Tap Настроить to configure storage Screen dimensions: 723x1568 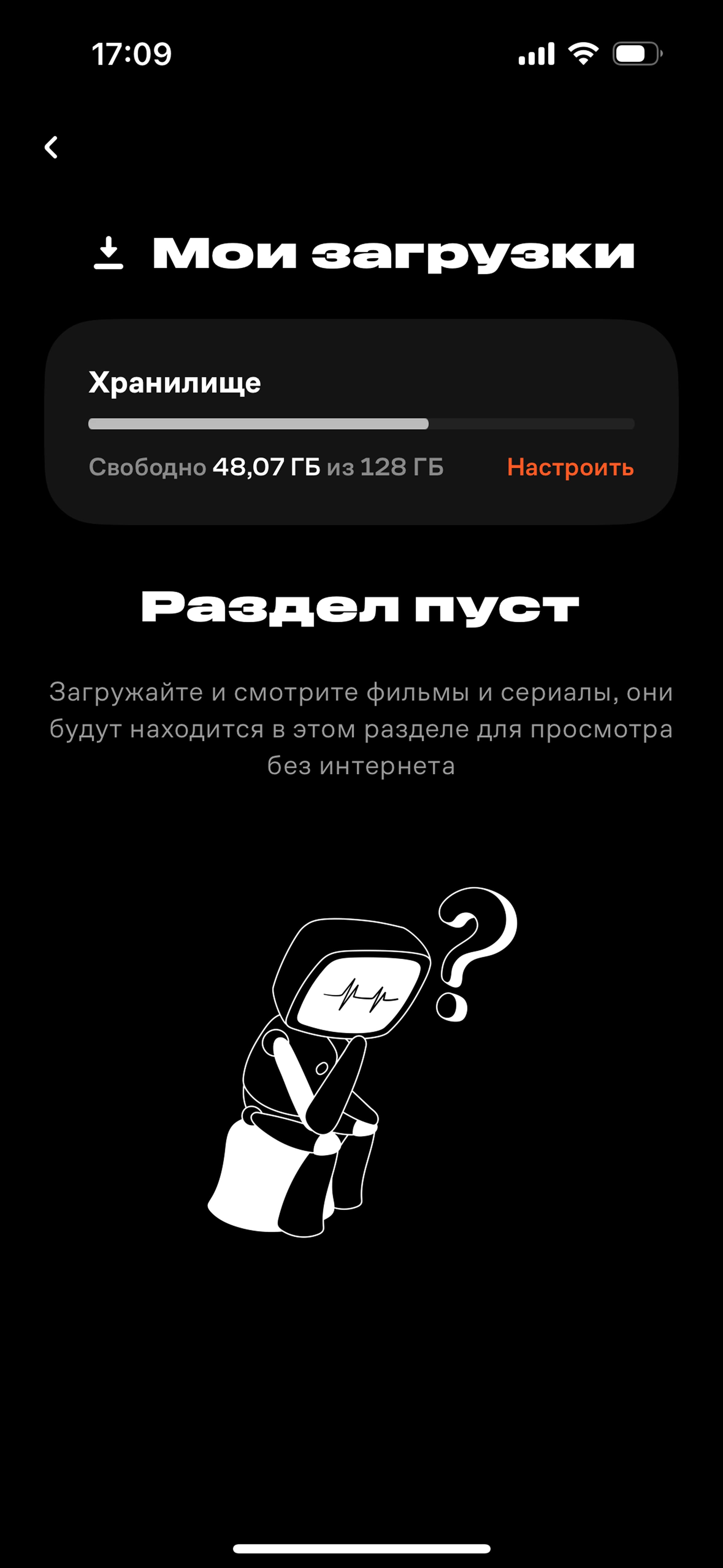click(x=570, y=468)
